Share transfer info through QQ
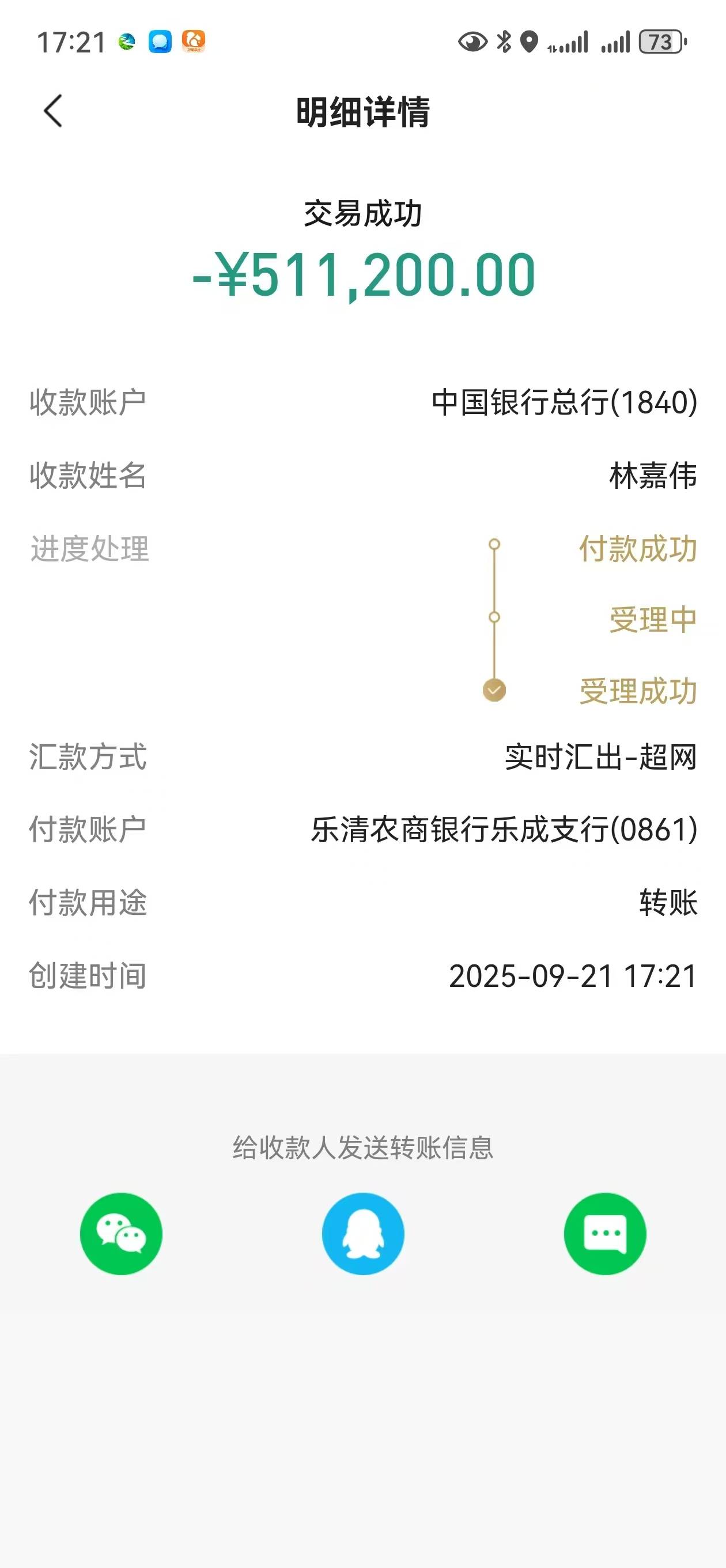Screen dimensions: 726x1568 (x=362, y=1233)
